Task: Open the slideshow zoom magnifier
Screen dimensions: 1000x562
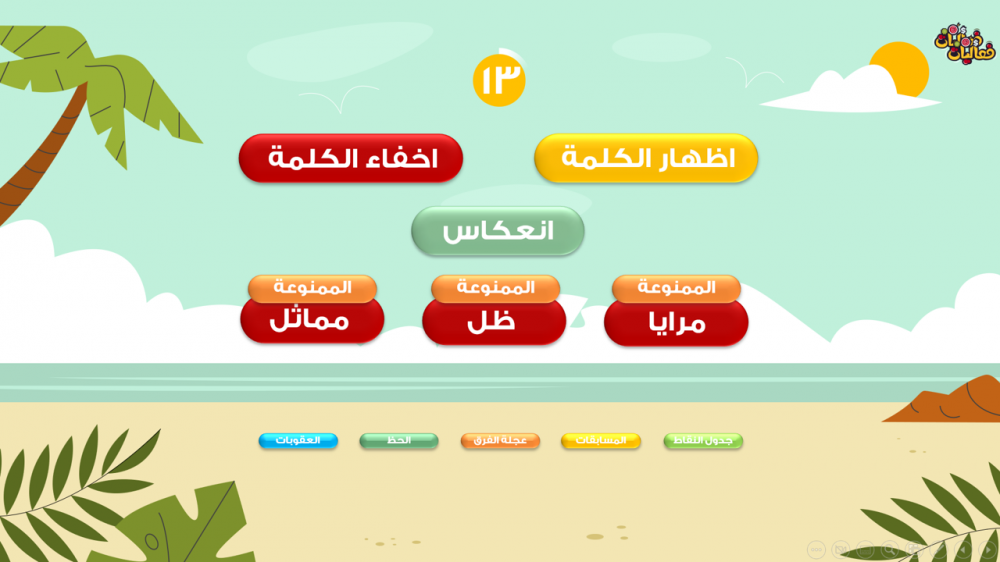Action: (889, 550)
